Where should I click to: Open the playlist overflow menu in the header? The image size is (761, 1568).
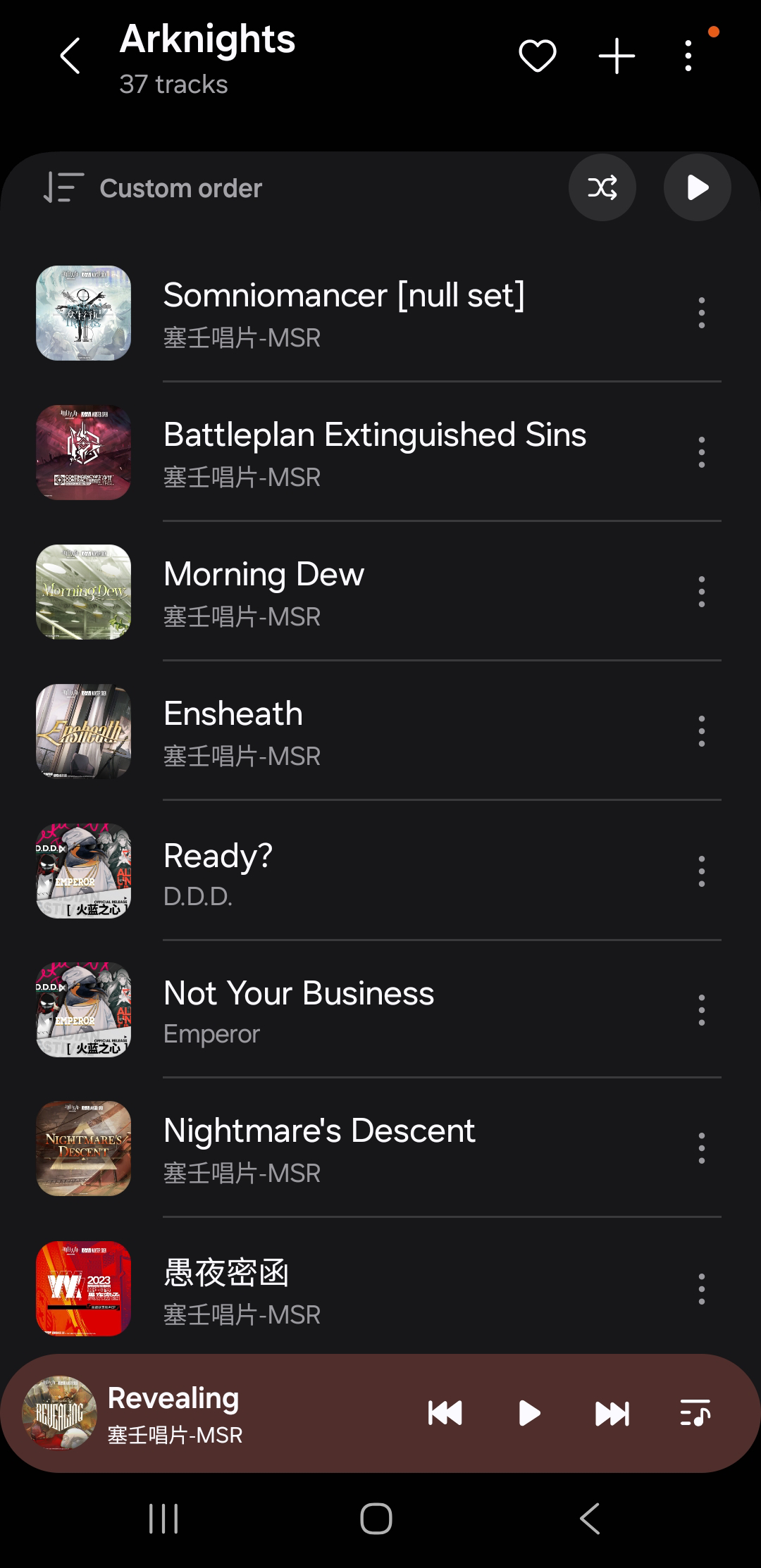click(688, 56)
